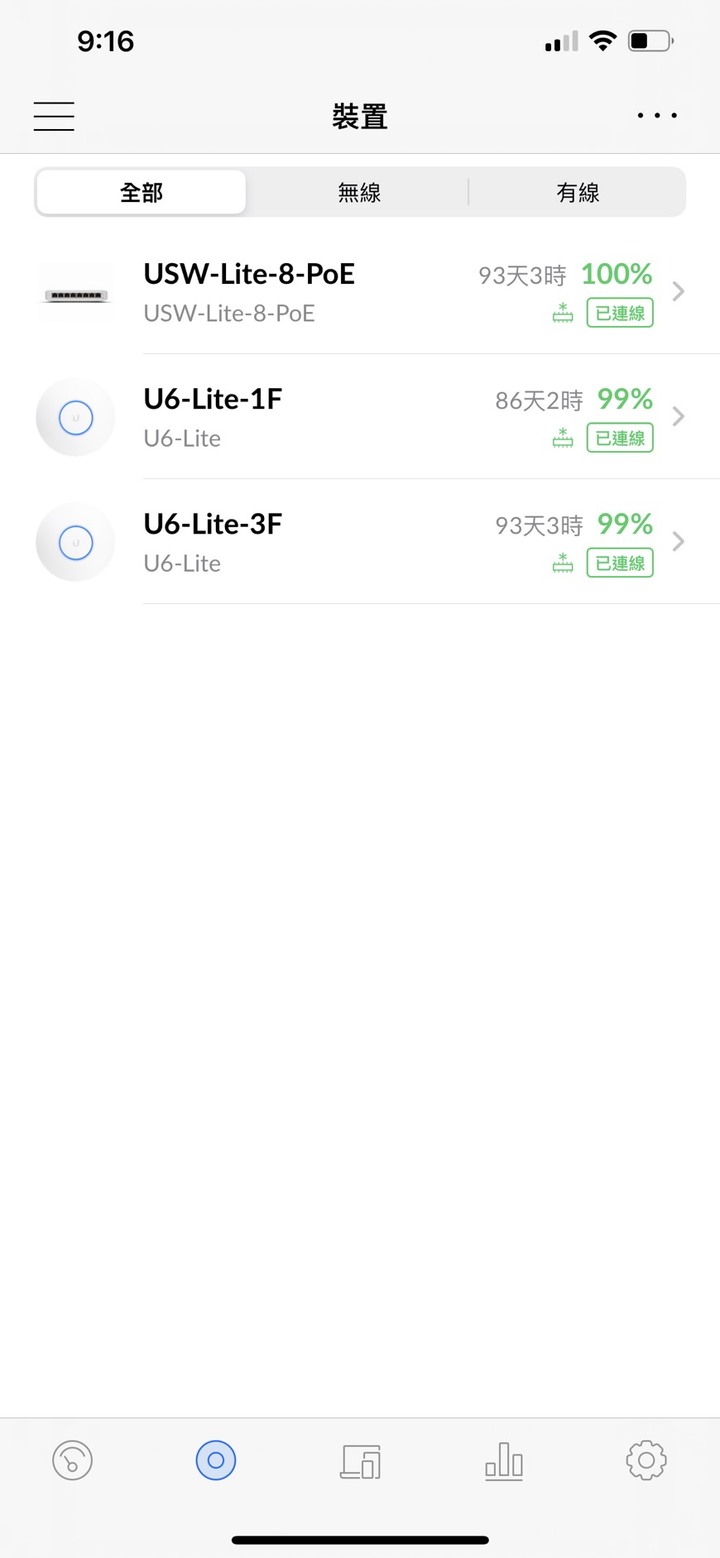The width and height of the screenshot is (720, 1558).
Task: Switch to the 有線 tab
Action: tap(577, 192)
